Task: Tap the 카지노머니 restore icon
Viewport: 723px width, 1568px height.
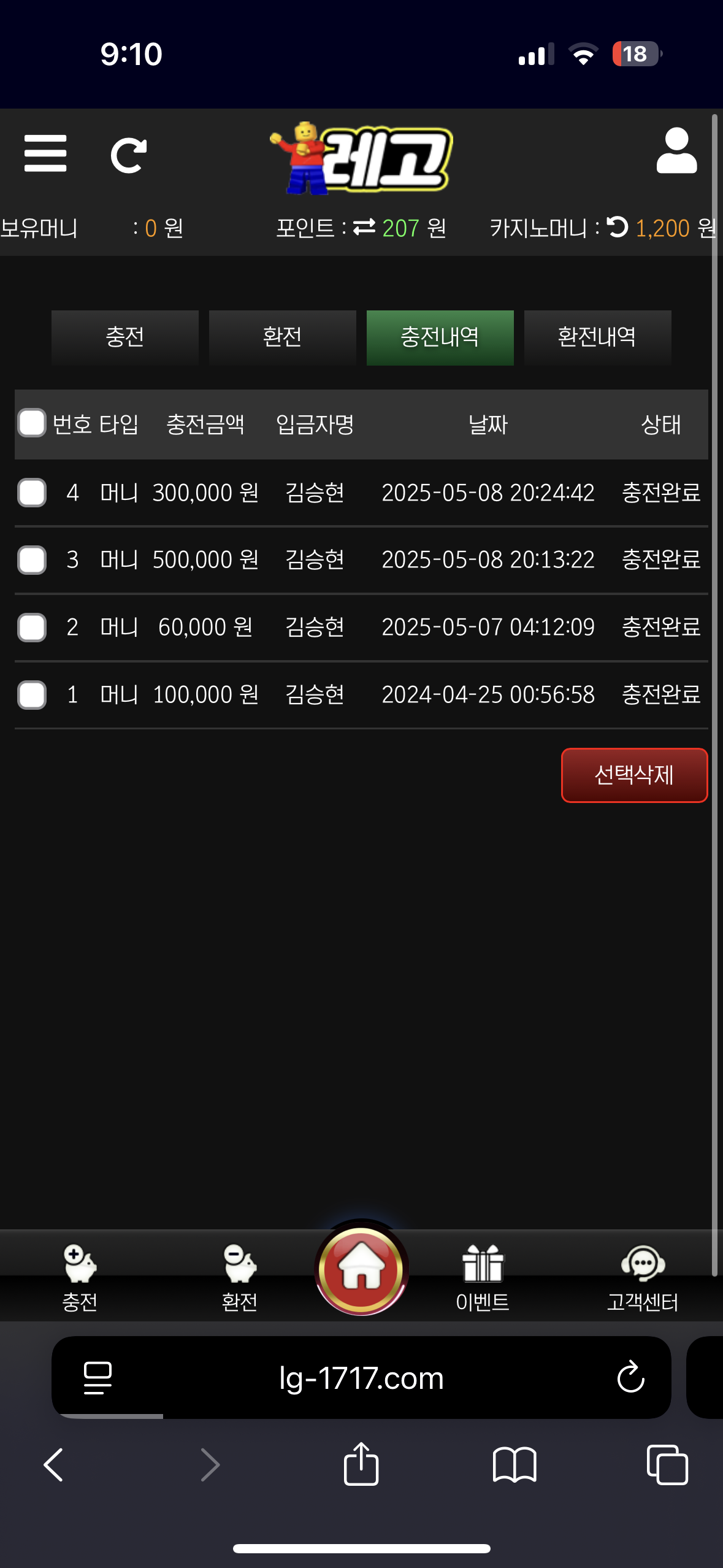Action: (x=618, y=227)
